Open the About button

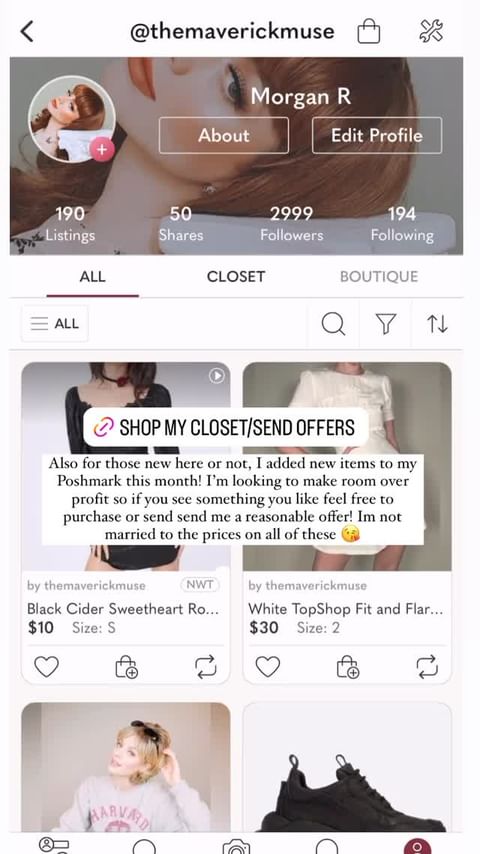pyautogui.click(x=223, y=135)
